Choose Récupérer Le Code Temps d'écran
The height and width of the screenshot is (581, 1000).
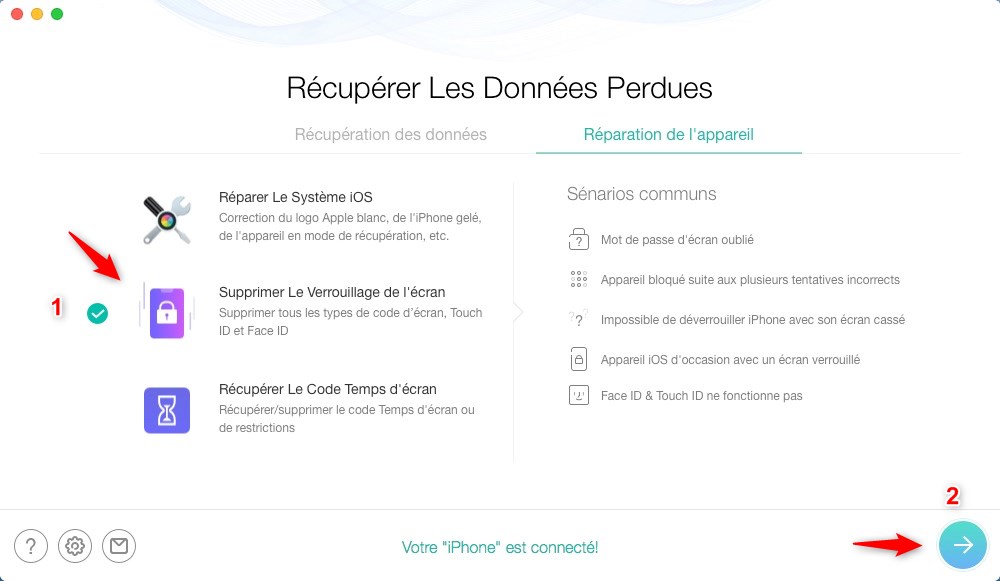point(328,389)
